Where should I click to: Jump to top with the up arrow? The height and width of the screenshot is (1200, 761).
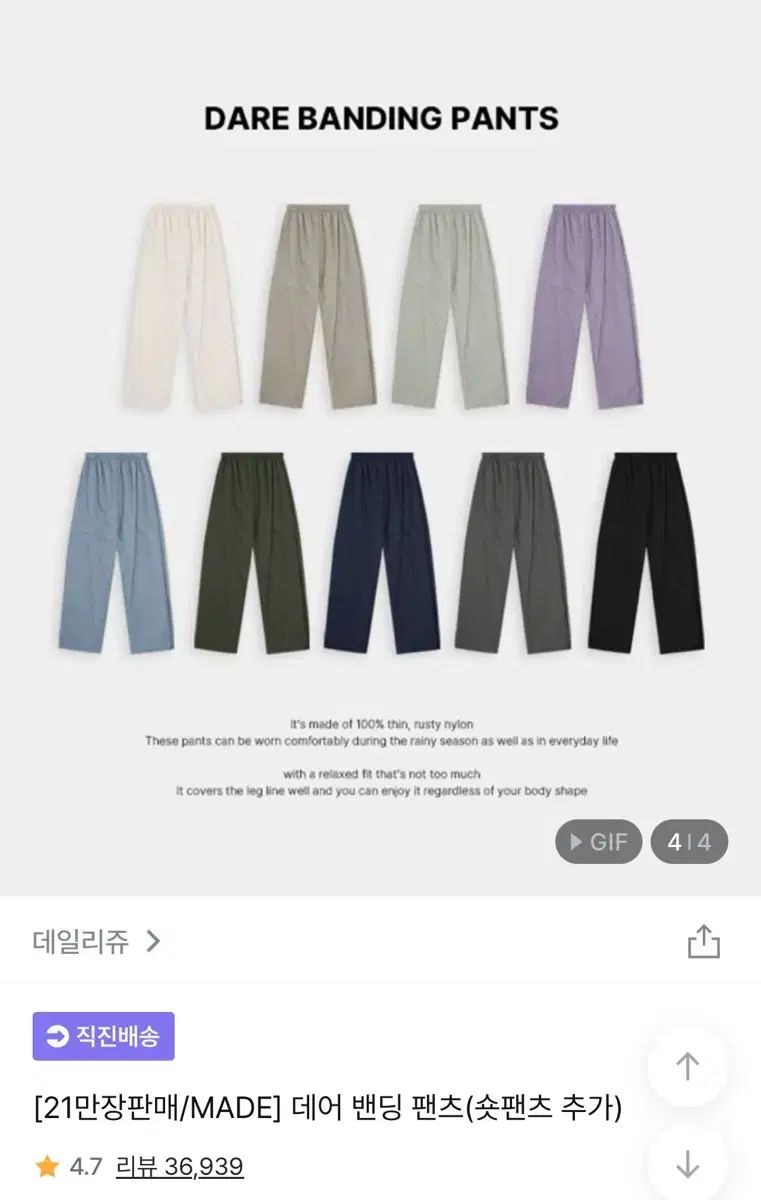tap(687, 1066)
